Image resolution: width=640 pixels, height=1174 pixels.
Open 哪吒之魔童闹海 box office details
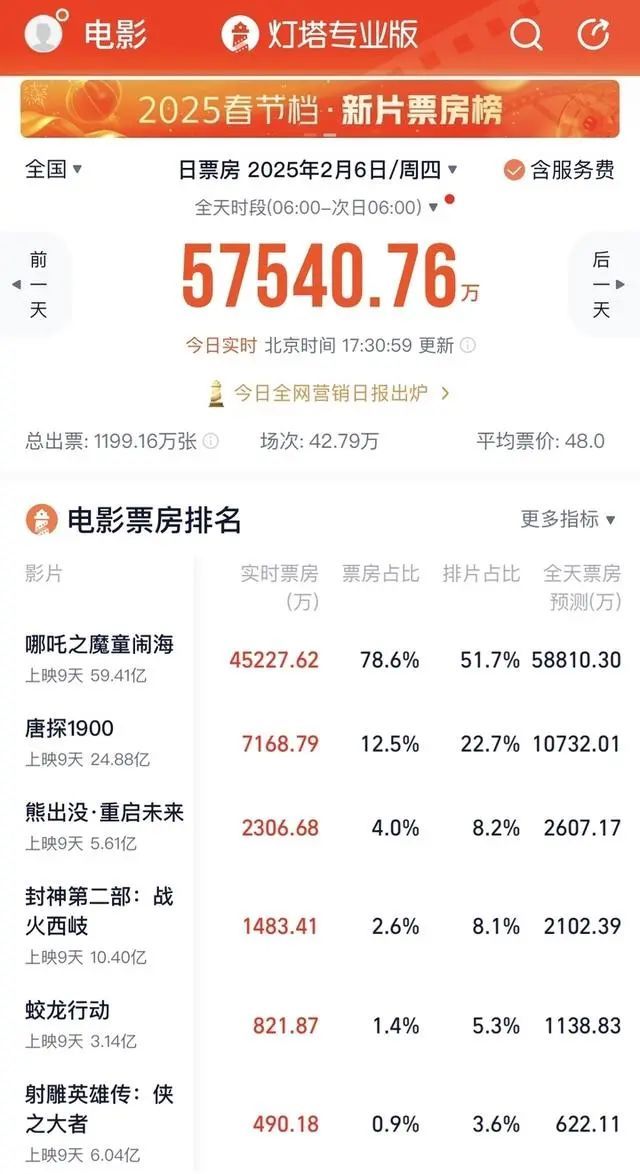click(323, 659)
